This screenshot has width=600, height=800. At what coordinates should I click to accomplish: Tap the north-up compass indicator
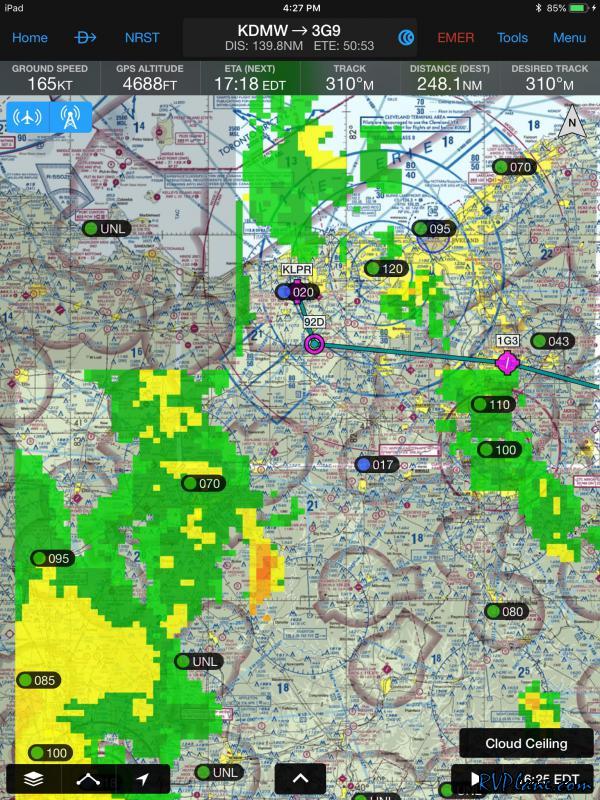pos(571,123)
